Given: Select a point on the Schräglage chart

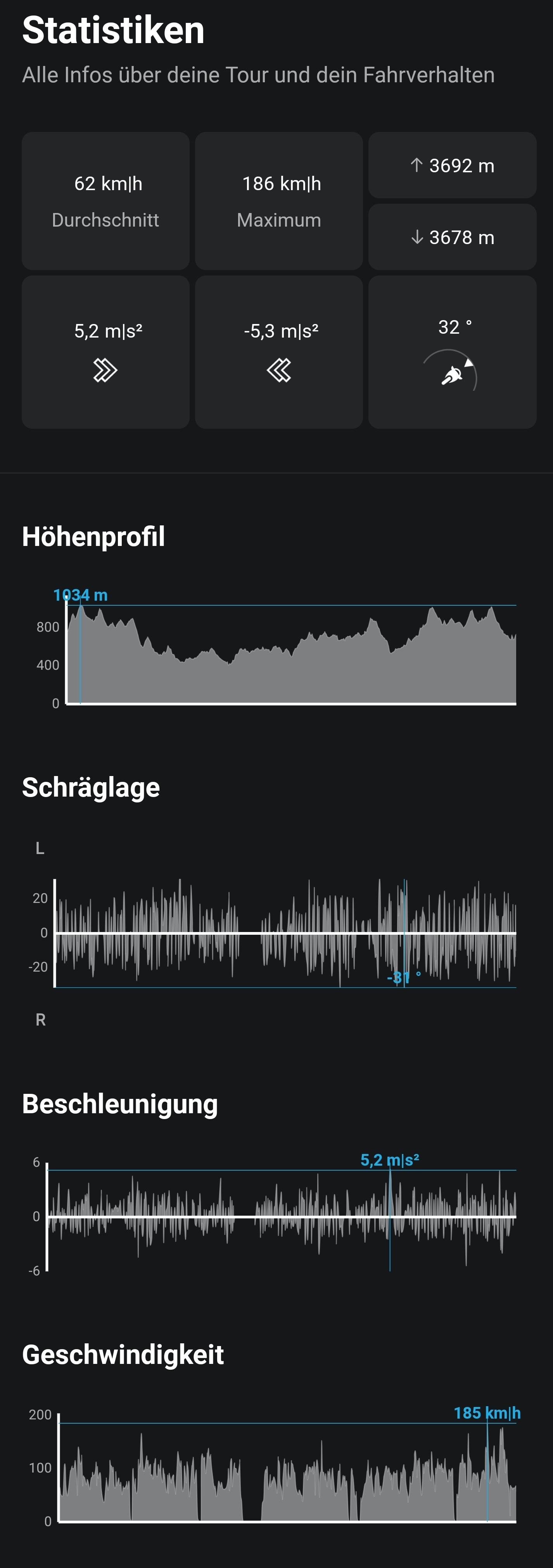Looking at the screenshot, I should (285, 932).
